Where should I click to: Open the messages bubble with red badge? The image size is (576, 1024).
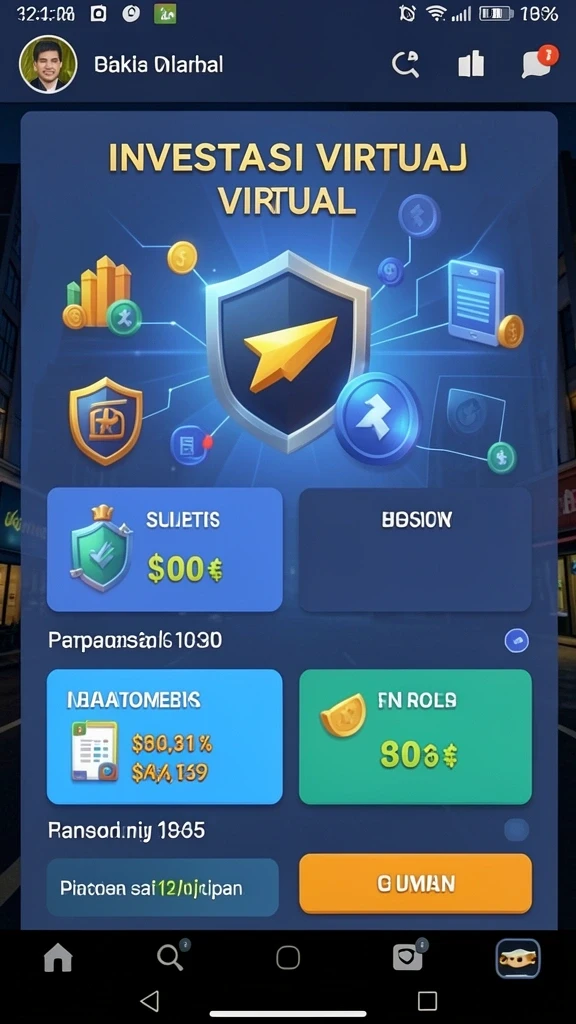point(540,62)
